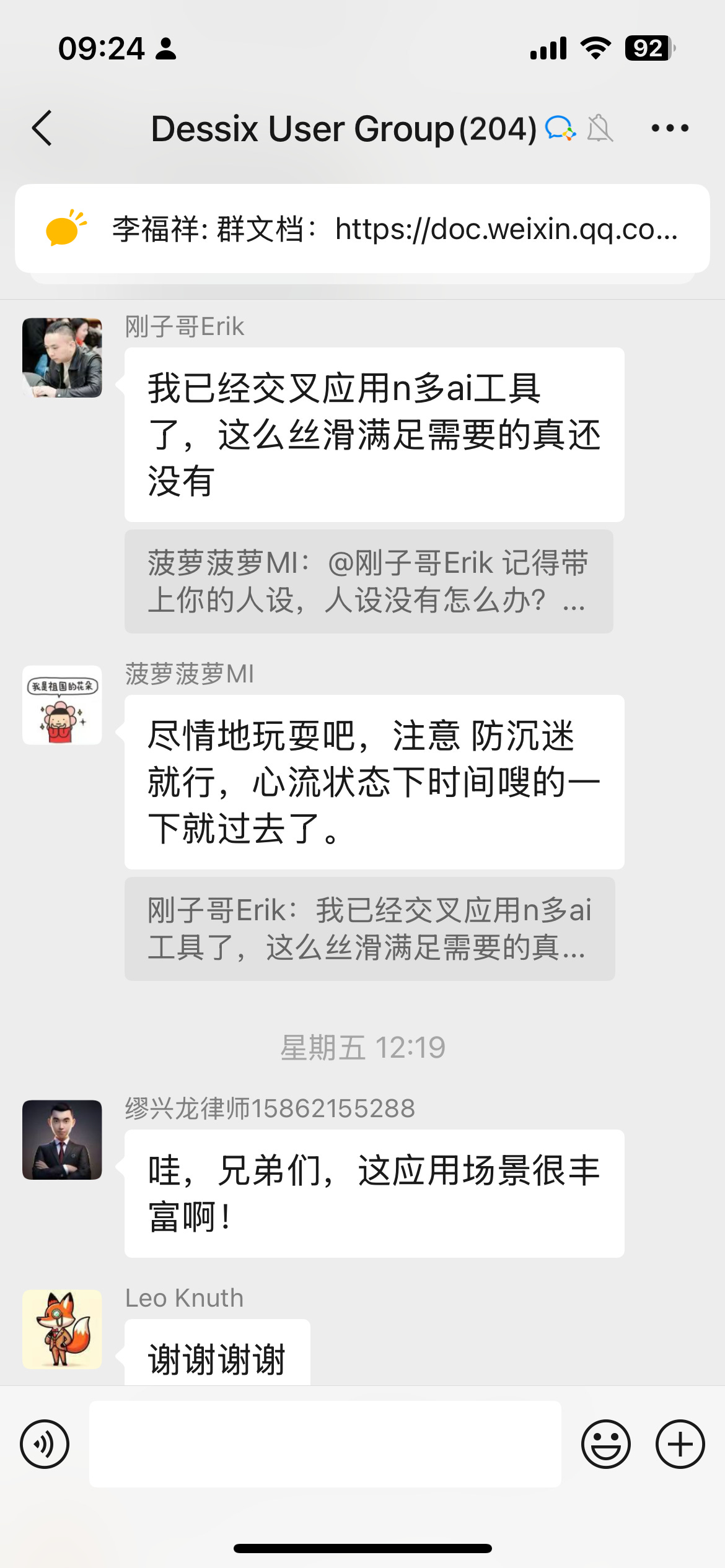This screenshot has height=1568, width=725.
Task: Open the quoted 刚子哥Erik message under 菠萝菠萝MI's reply
Action: pyautogui.click(x=369, y=928)
